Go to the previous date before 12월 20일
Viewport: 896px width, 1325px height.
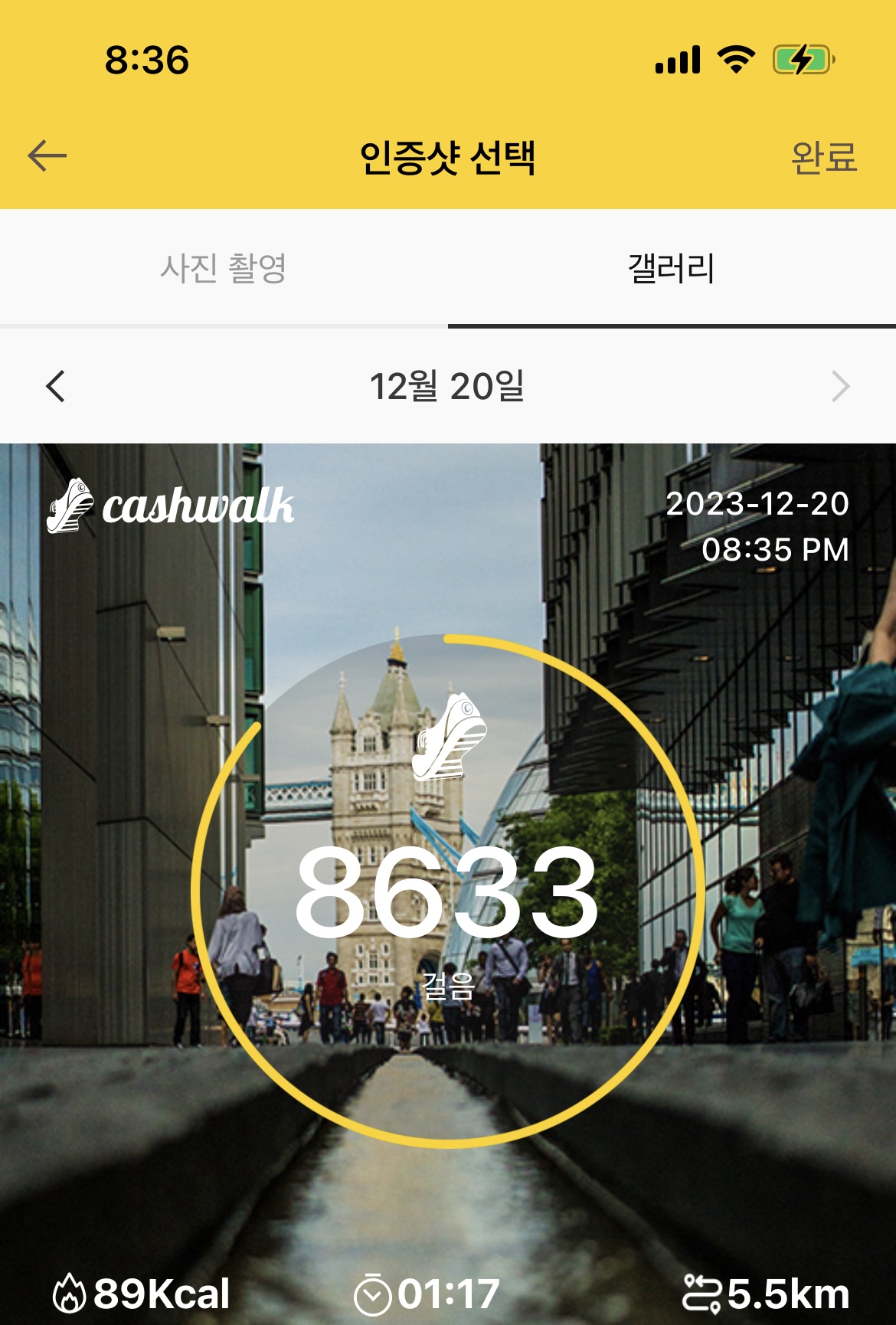click(x=55, y=386)
